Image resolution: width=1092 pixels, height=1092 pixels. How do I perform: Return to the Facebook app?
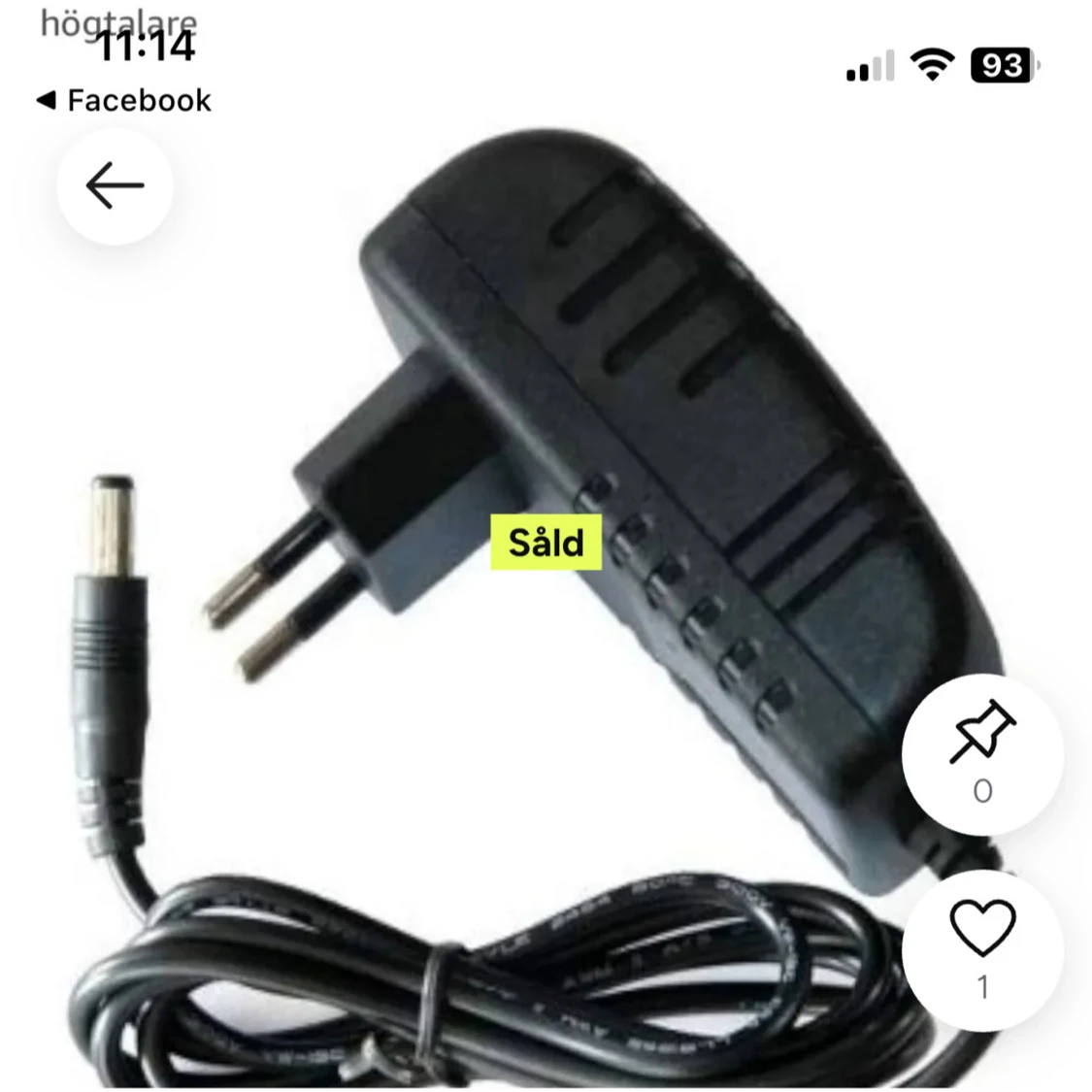(123, 100)
